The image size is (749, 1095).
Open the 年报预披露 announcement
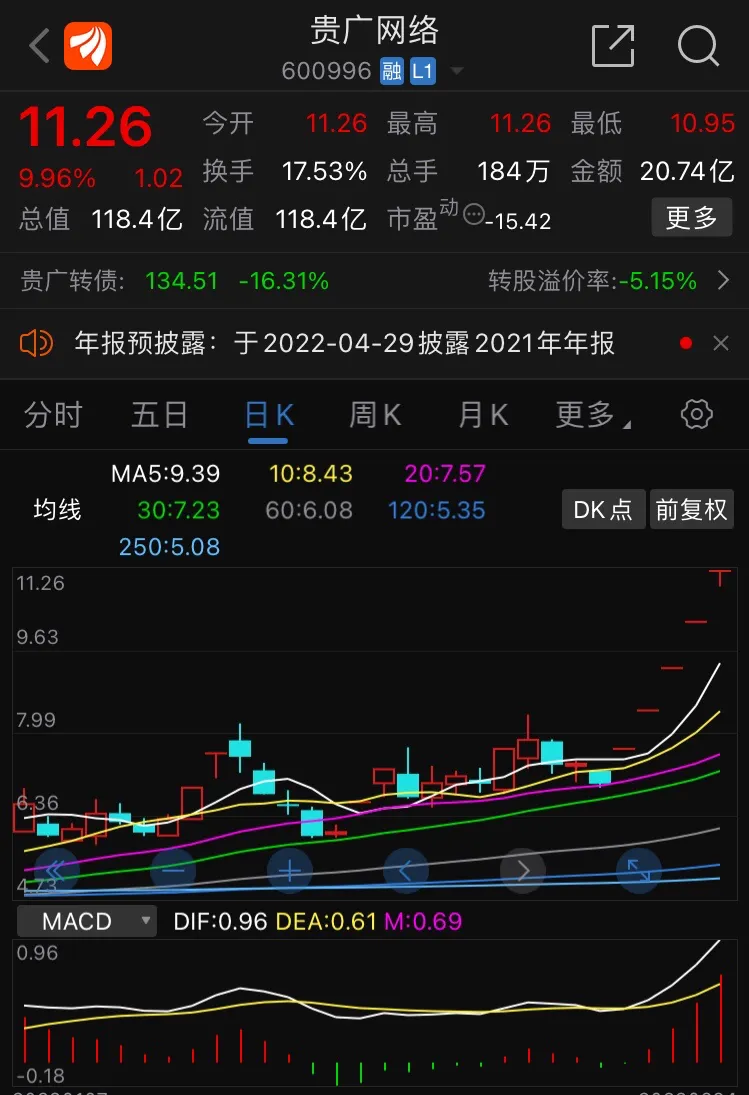[344, 343]
